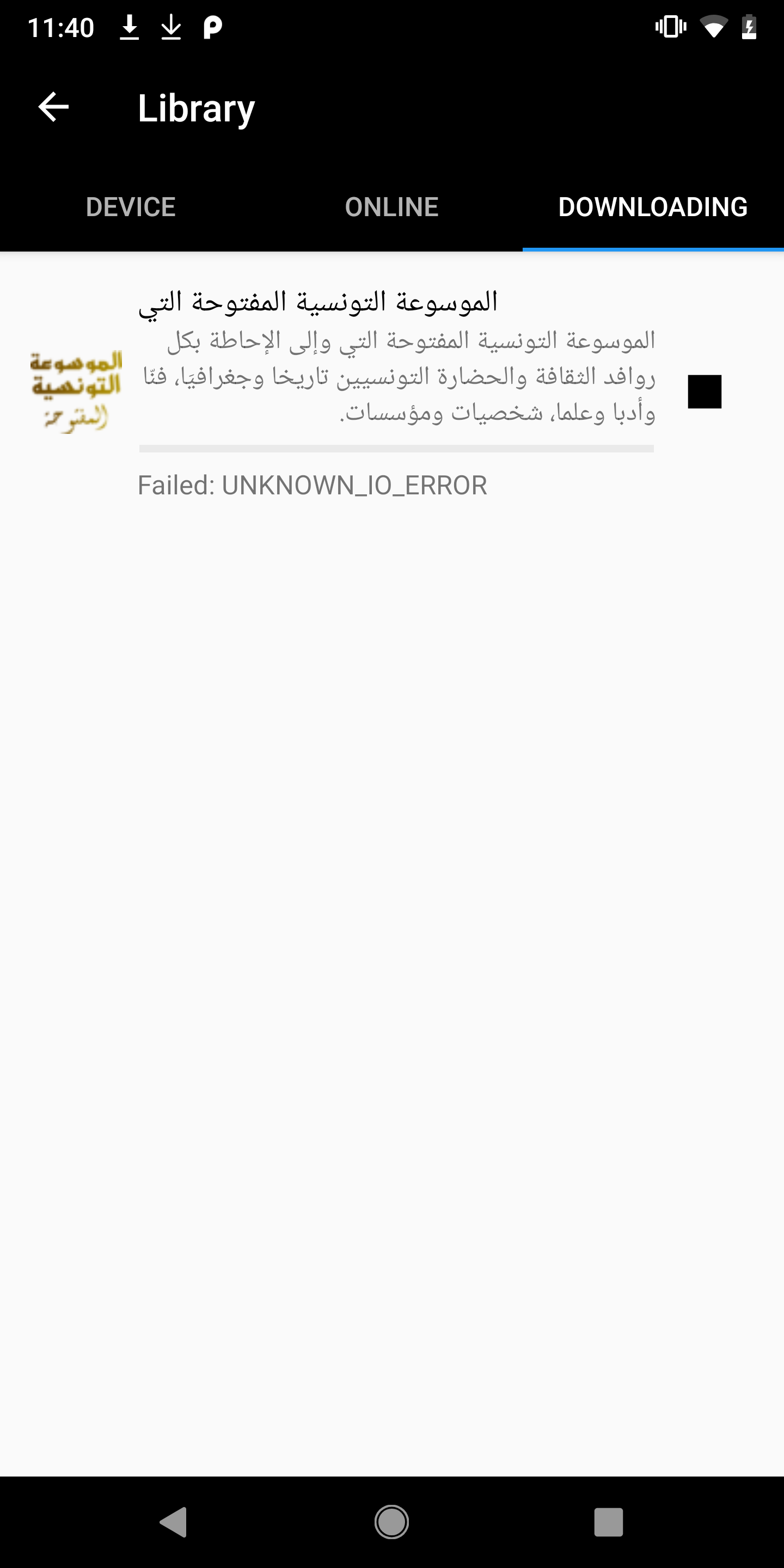784x1568 pixels.
Task: Tap the vibrate mode status icon
Action: coord(670,26)
